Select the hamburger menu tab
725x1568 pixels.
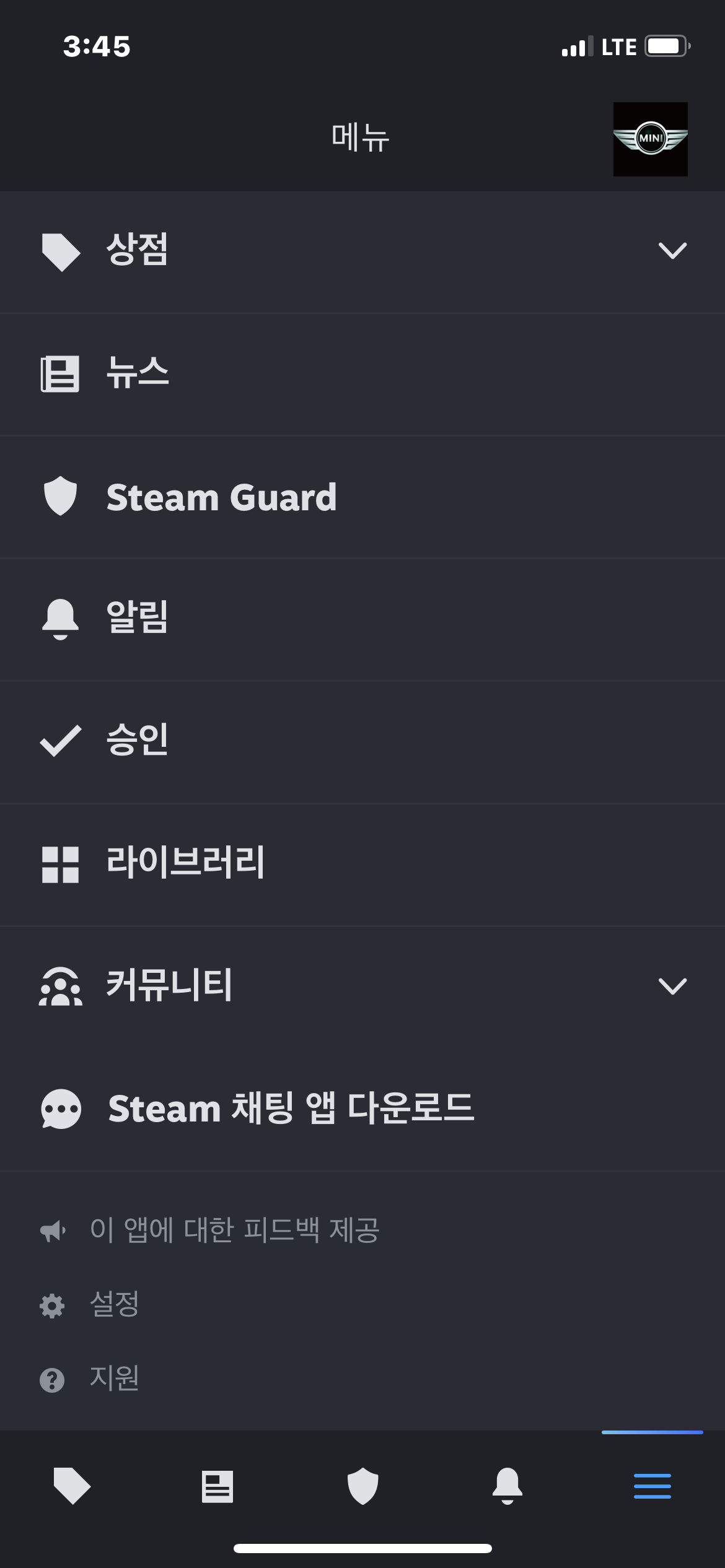[x=652, y=1486]
